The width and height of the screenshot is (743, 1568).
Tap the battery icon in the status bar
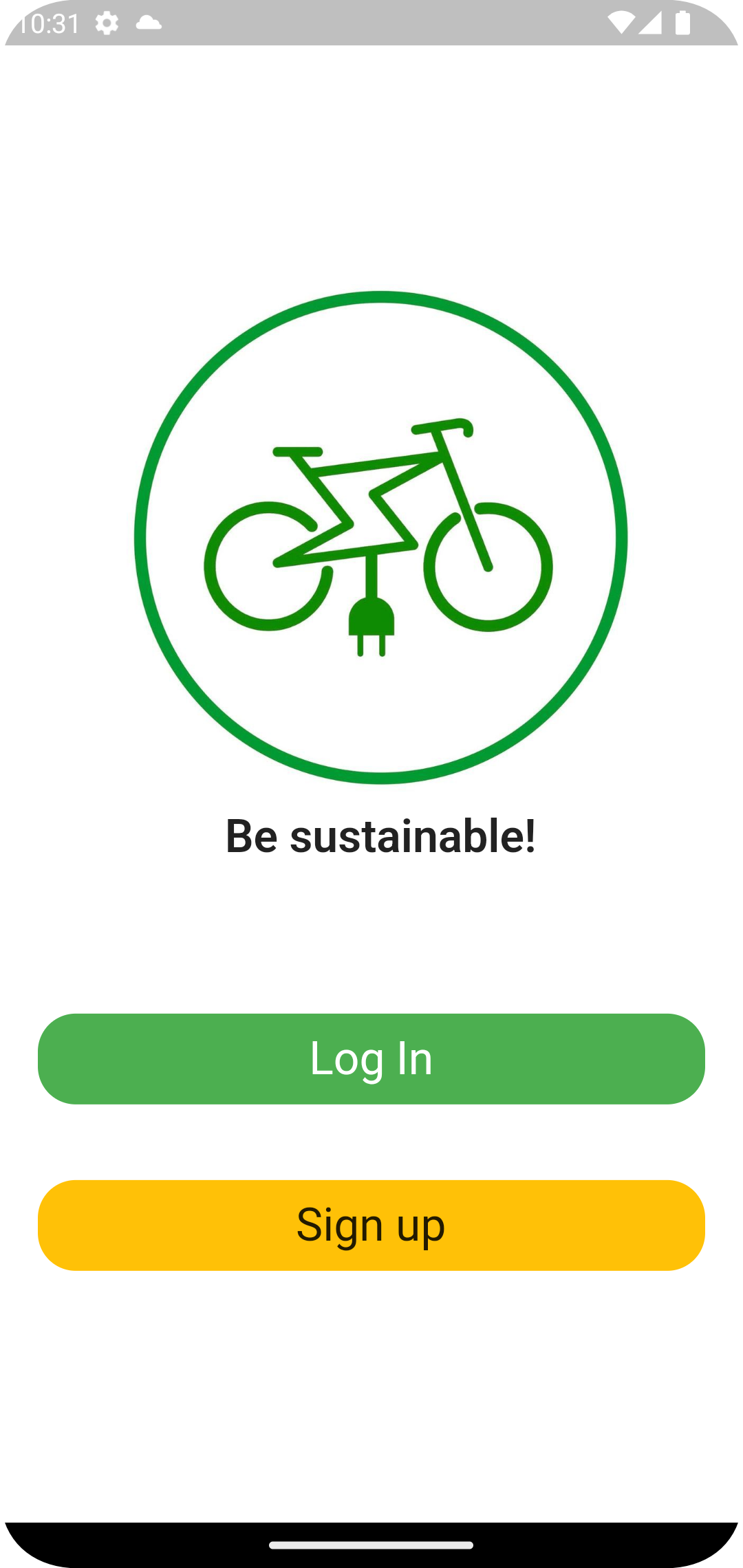coord(683,23)
